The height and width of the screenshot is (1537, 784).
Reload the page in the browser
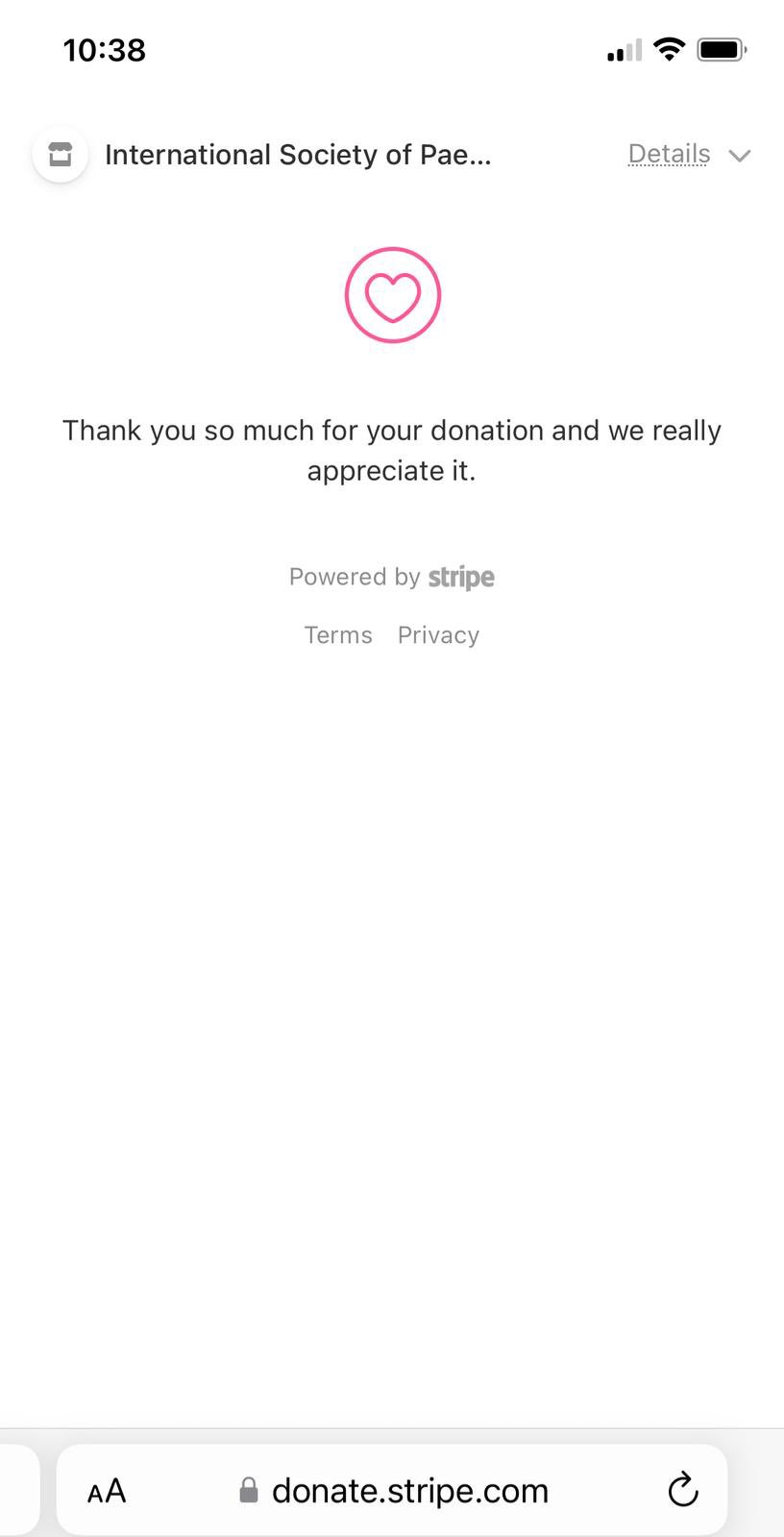682,1490
